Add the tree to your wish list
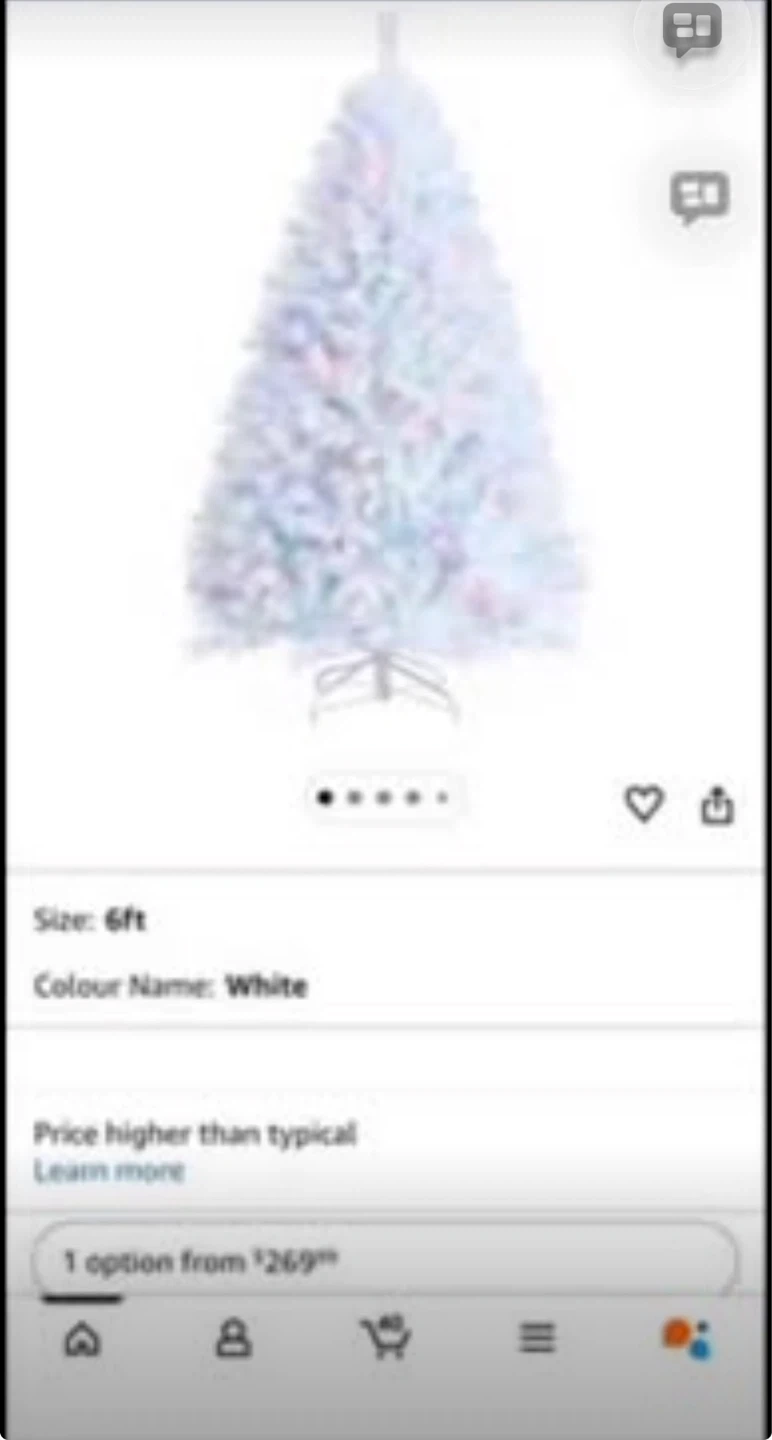The height and width of the screenshot is (1440, 772). coord(643,803)
